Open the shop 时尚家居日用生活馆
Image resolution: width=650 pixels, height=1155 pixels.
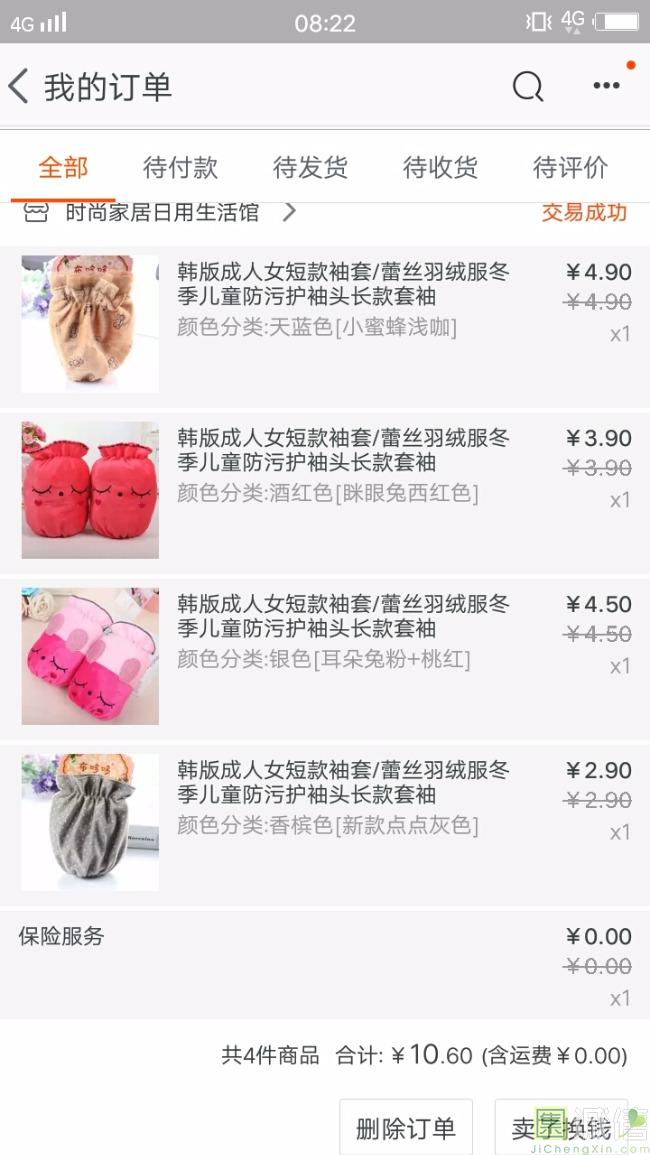pos(162,212)
